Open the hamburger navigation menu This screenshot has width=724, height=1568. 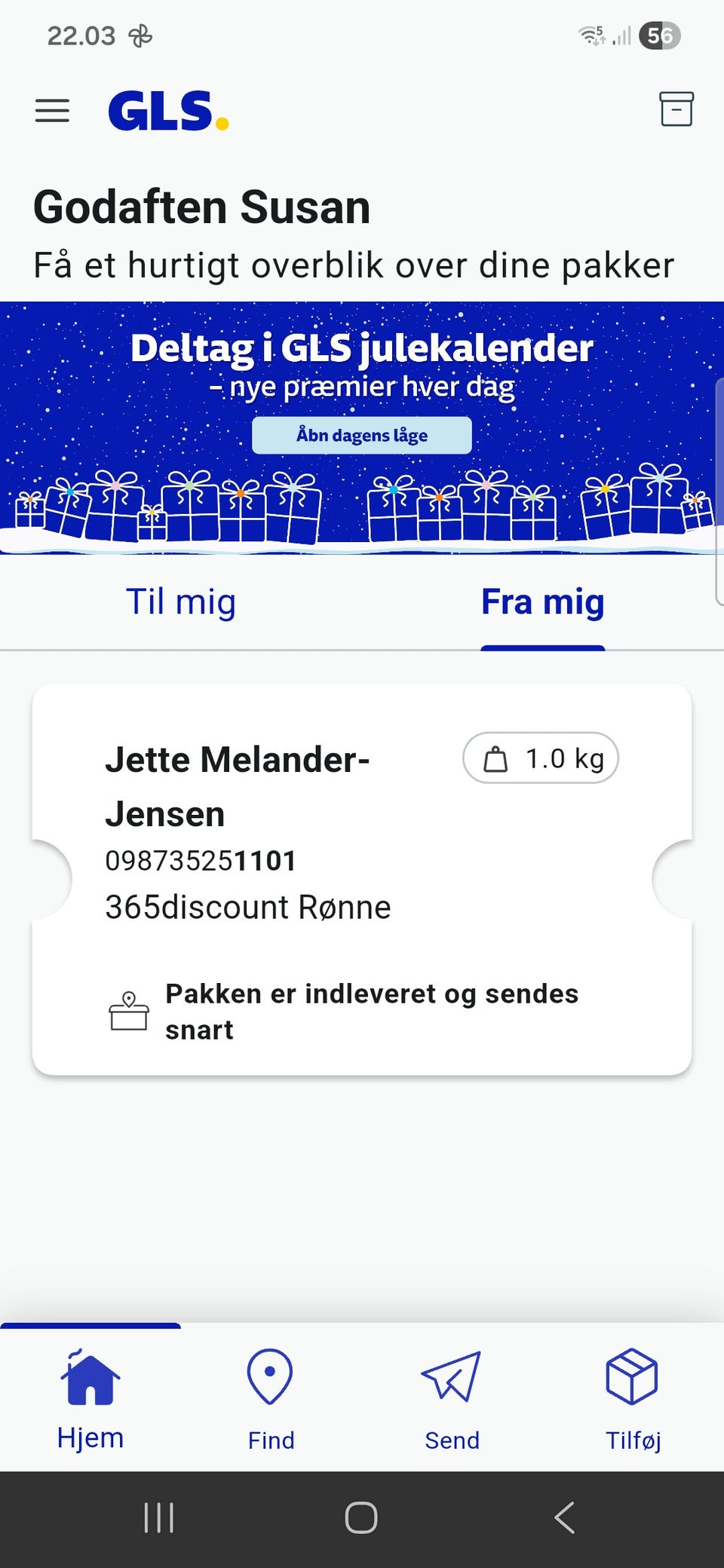coord(51,110)
